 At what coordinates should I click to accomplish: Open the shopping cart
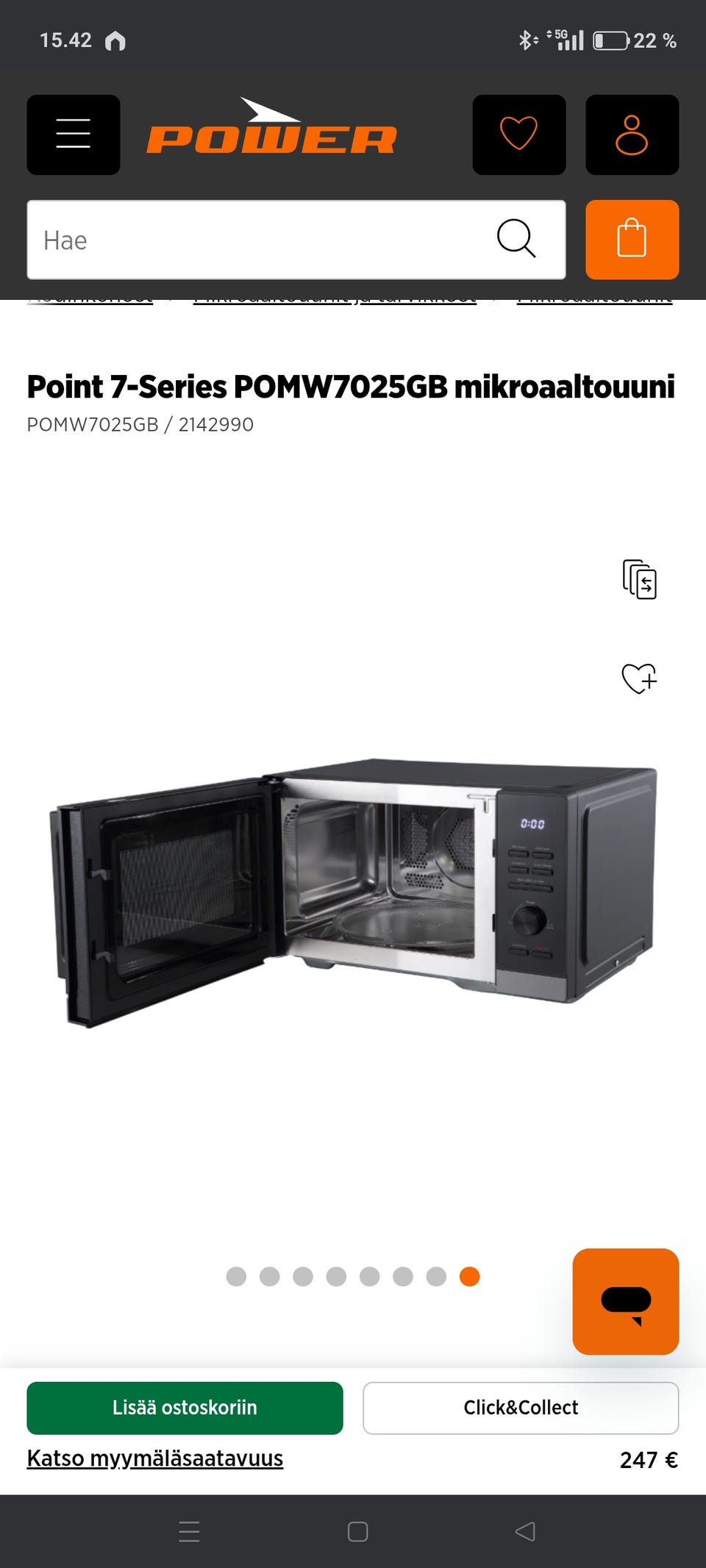pos(632,240)
